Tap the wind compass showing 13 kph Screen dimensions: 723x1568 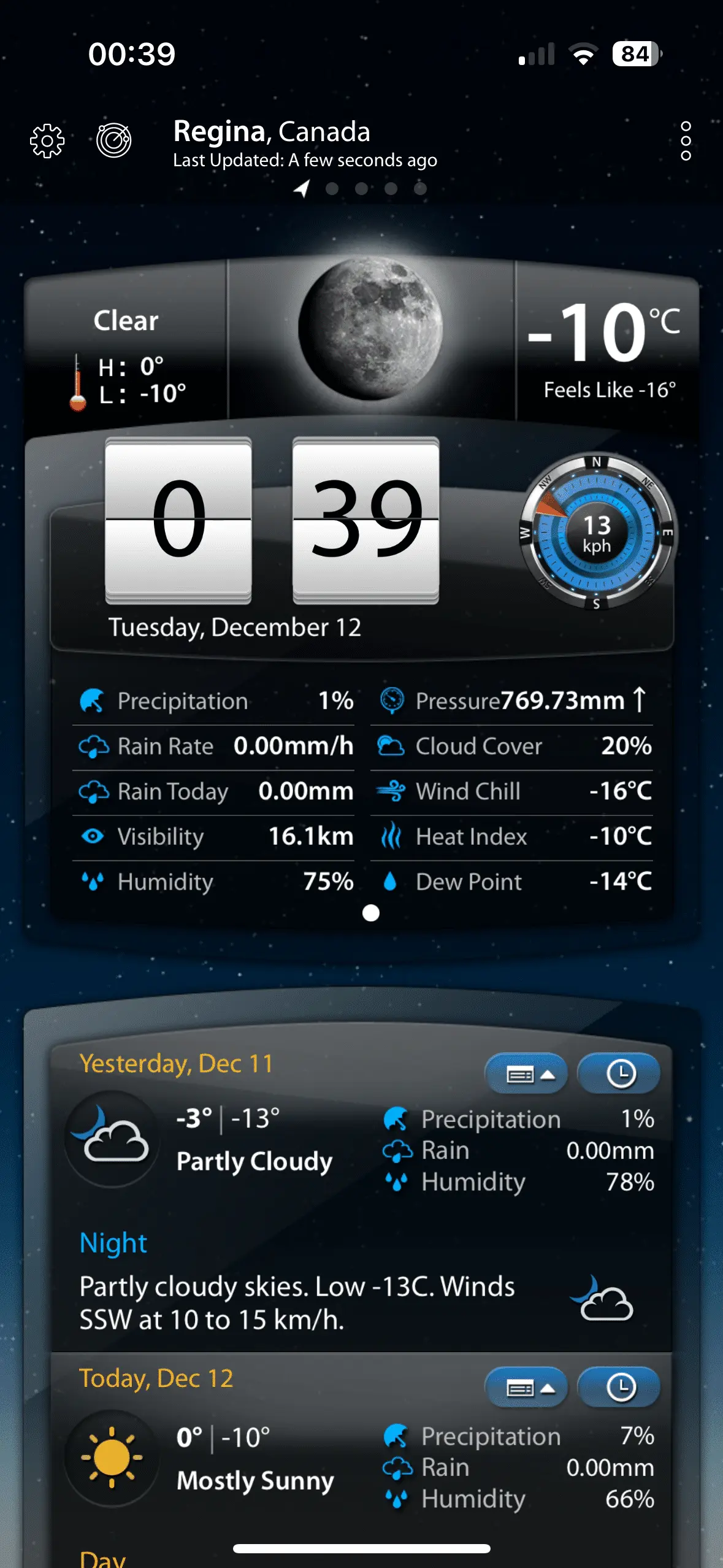click(597, 532)
